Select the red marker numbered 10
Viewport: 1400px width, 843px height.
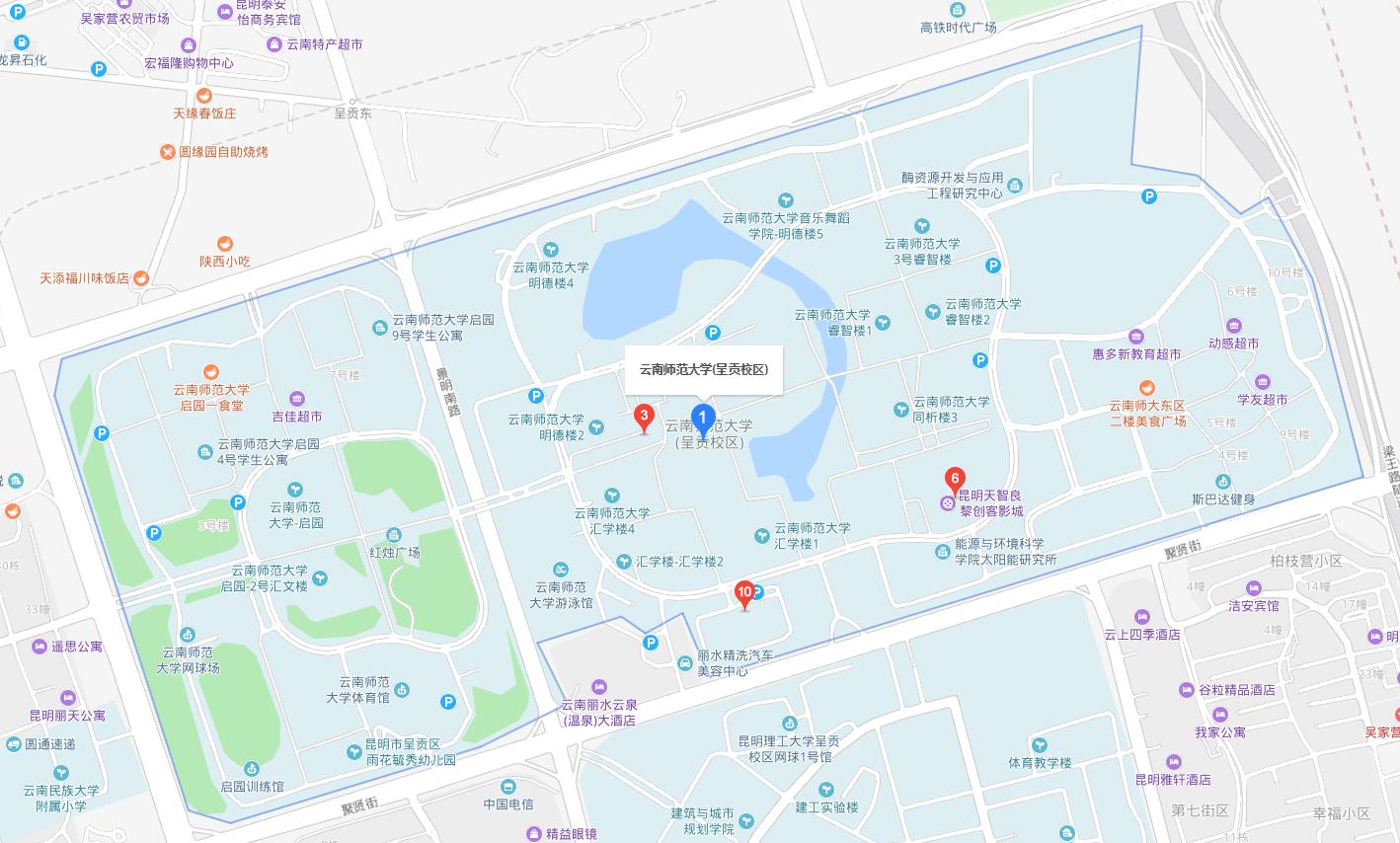(x=745, y=593)
